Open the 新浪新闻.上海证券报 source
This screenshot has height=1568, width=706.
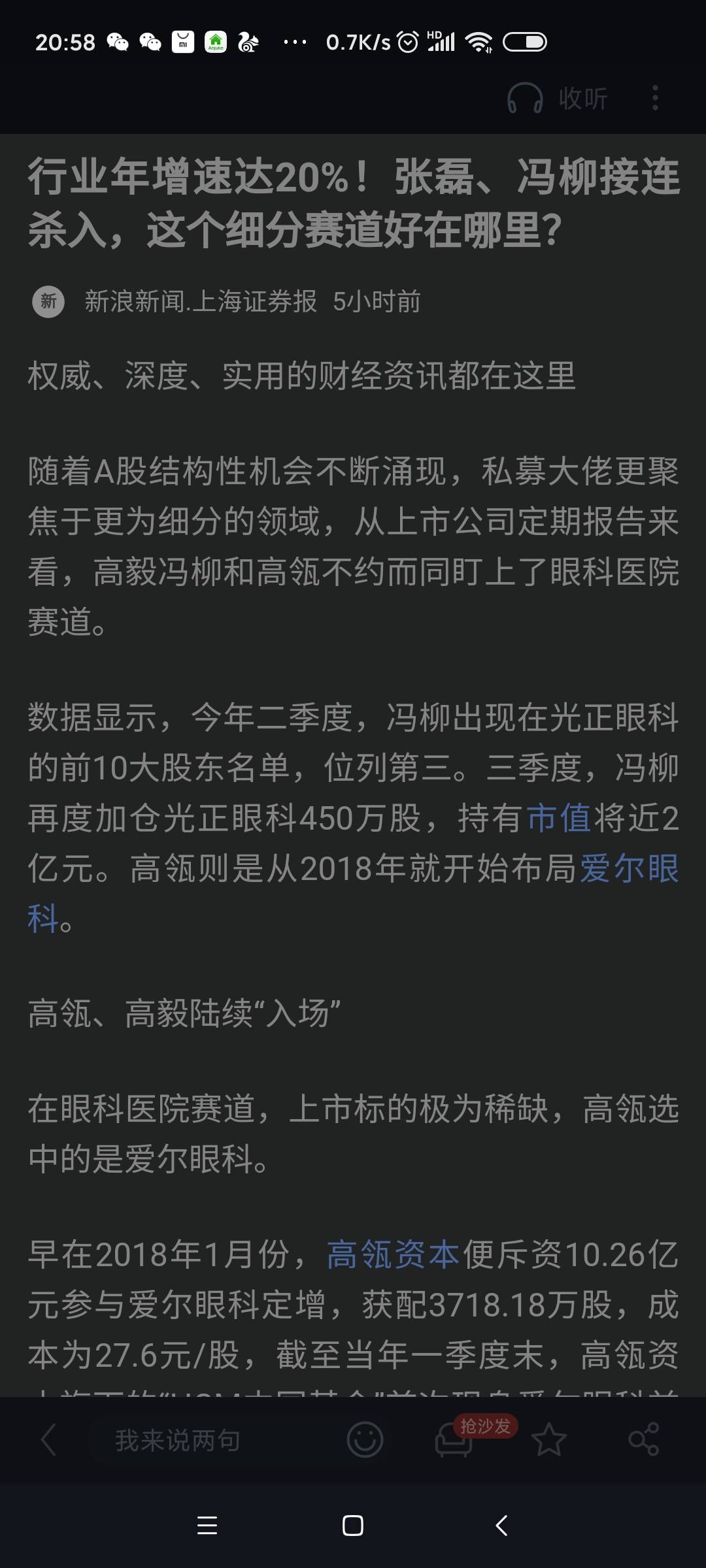[200, 302]
